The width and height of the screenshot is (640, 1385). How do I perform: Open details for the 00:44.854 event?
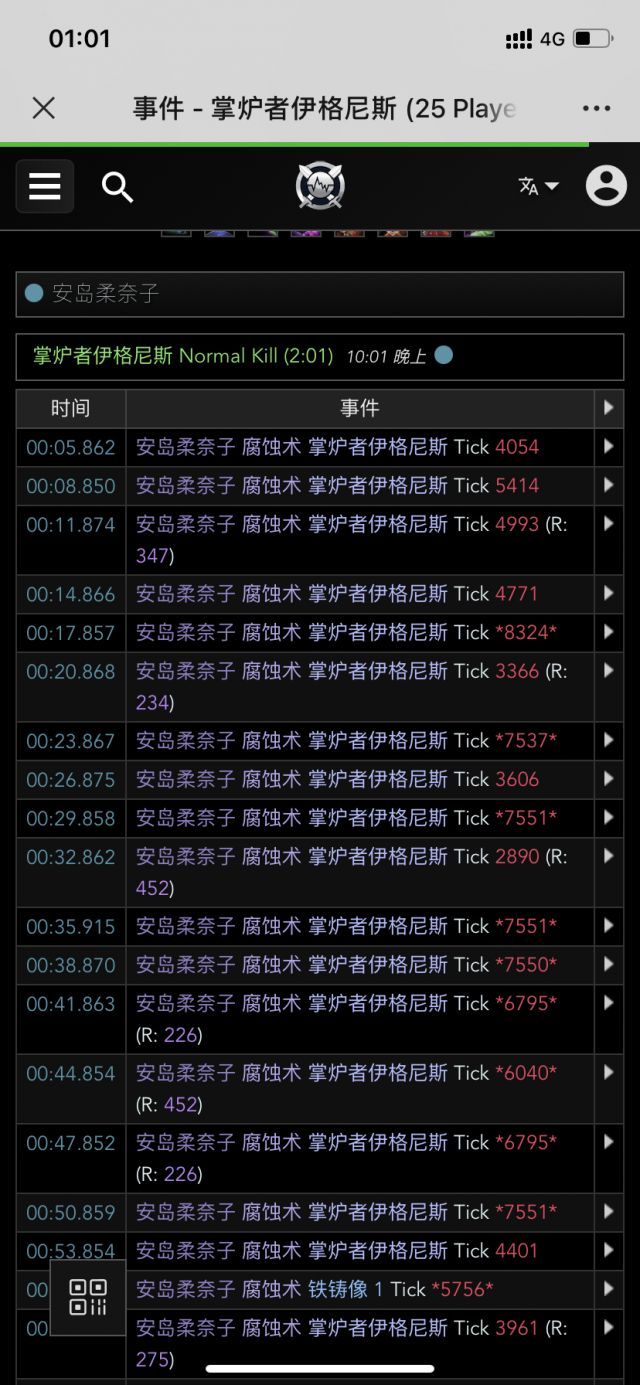coord(608,1073)
